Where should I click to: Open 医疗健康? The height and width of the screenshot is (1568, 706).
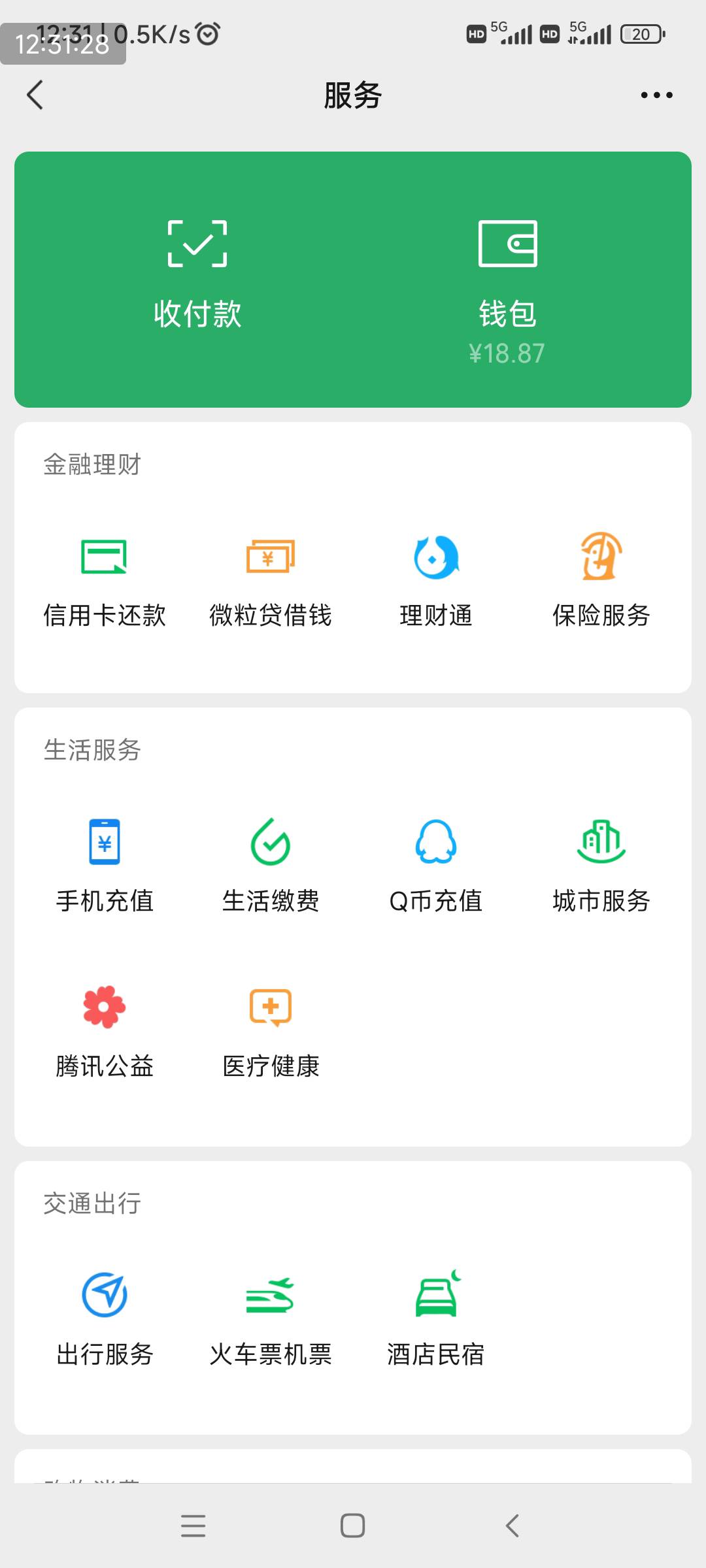[271, 1030]
